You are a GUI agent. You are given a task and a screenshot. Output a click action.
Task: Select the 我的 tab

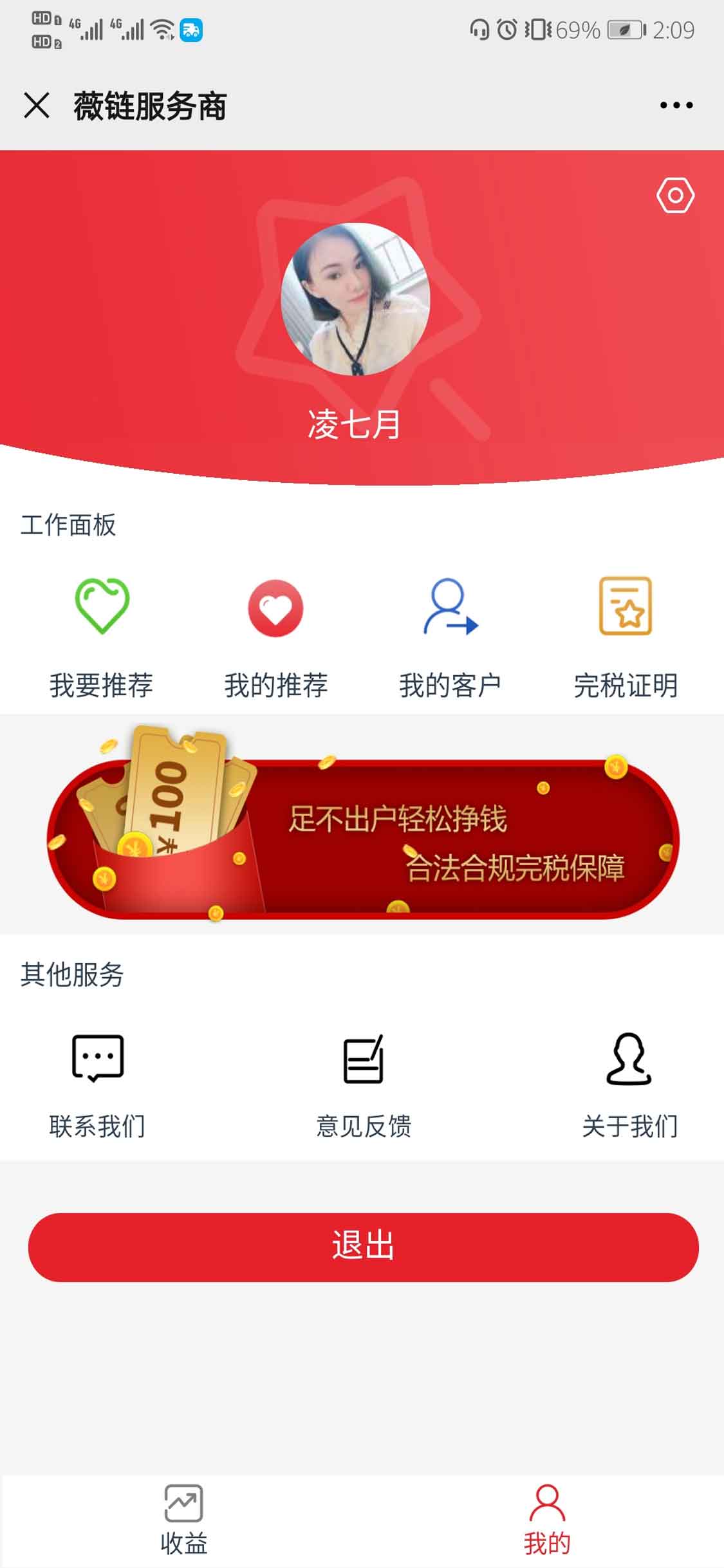pos(547,1519)
